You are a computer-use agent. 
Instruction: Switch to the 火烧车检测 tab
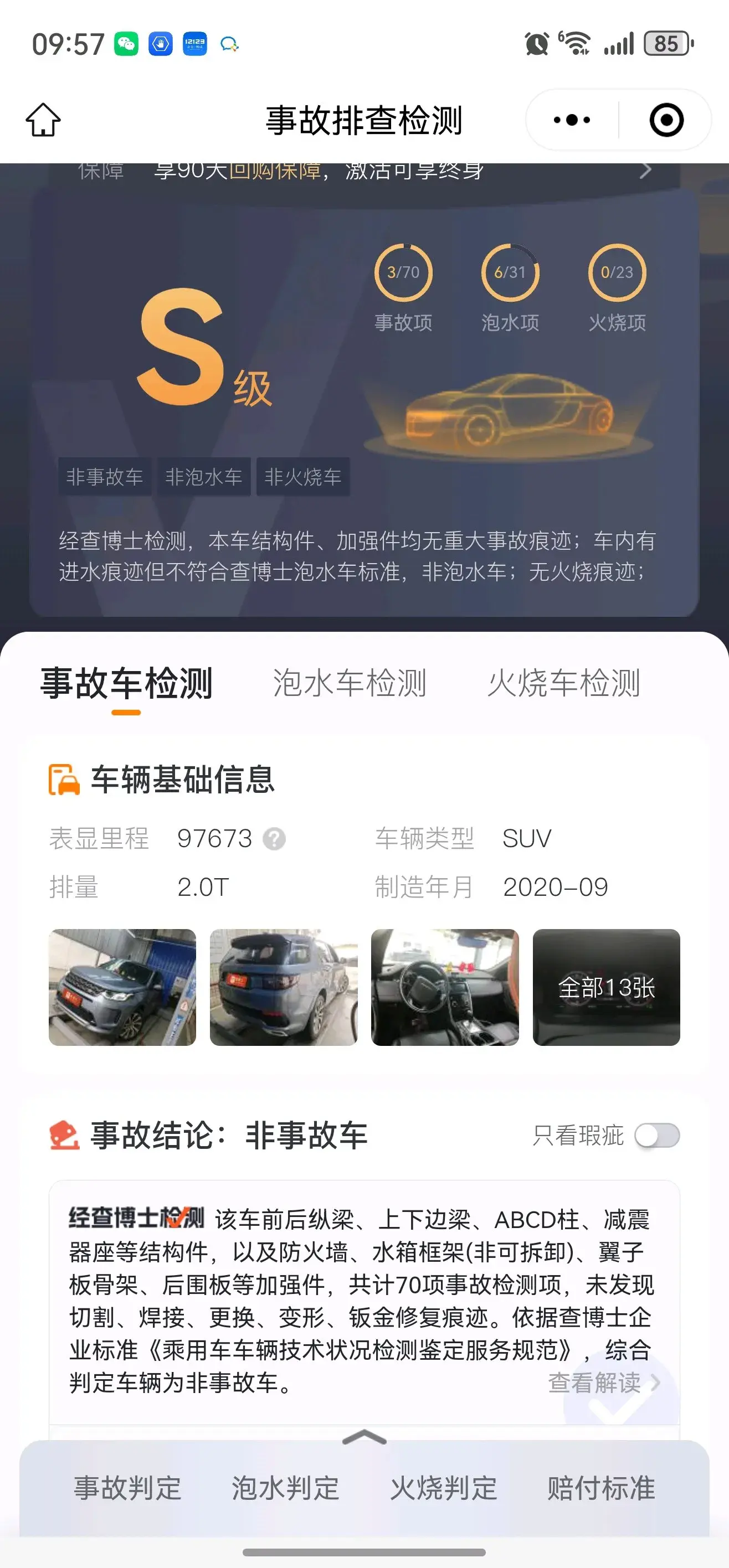[x=563, y=683]
